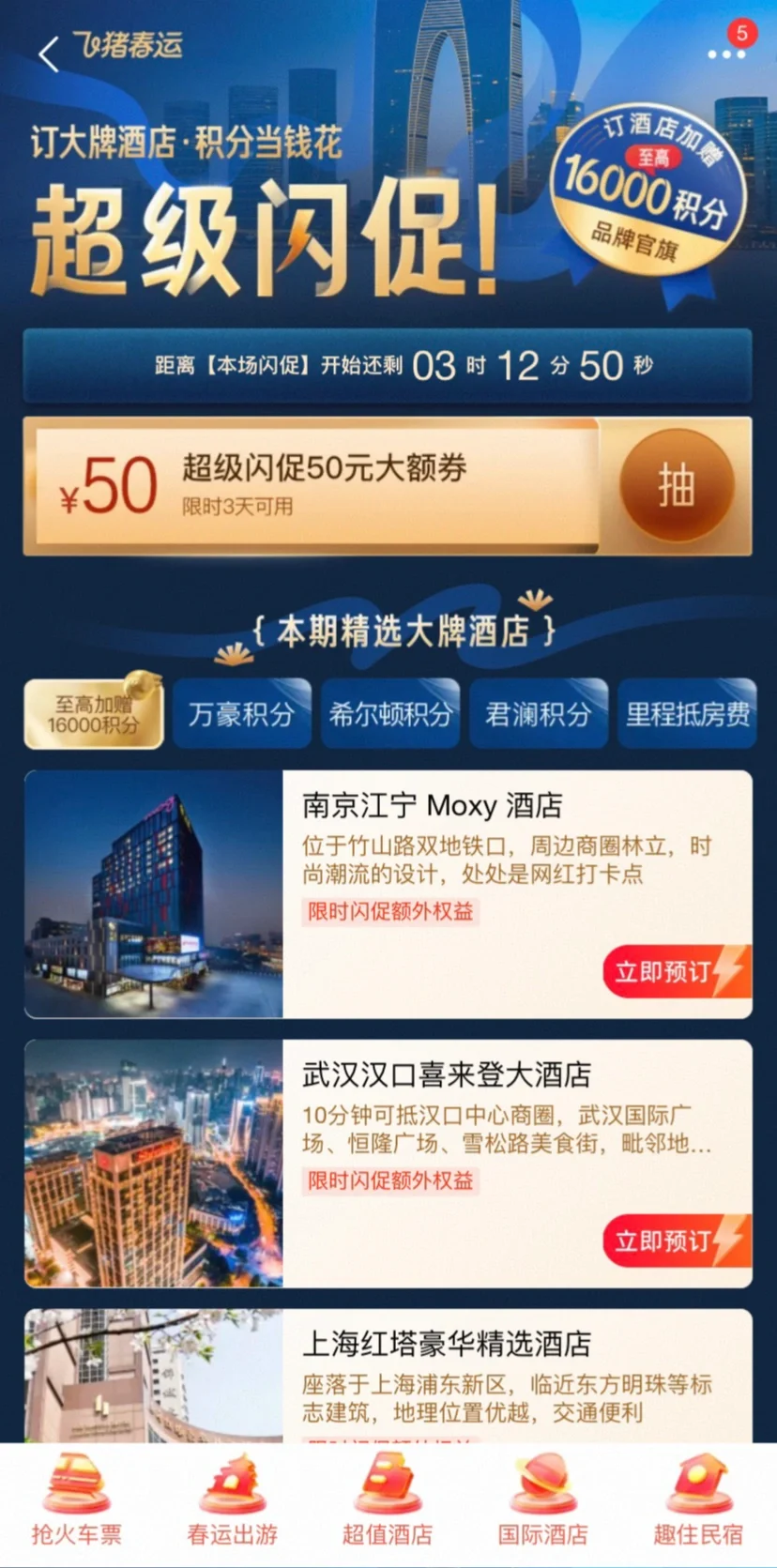Show 君澜积分 hotels
The height and width of the screenshot is (1568, 777).
539,715
